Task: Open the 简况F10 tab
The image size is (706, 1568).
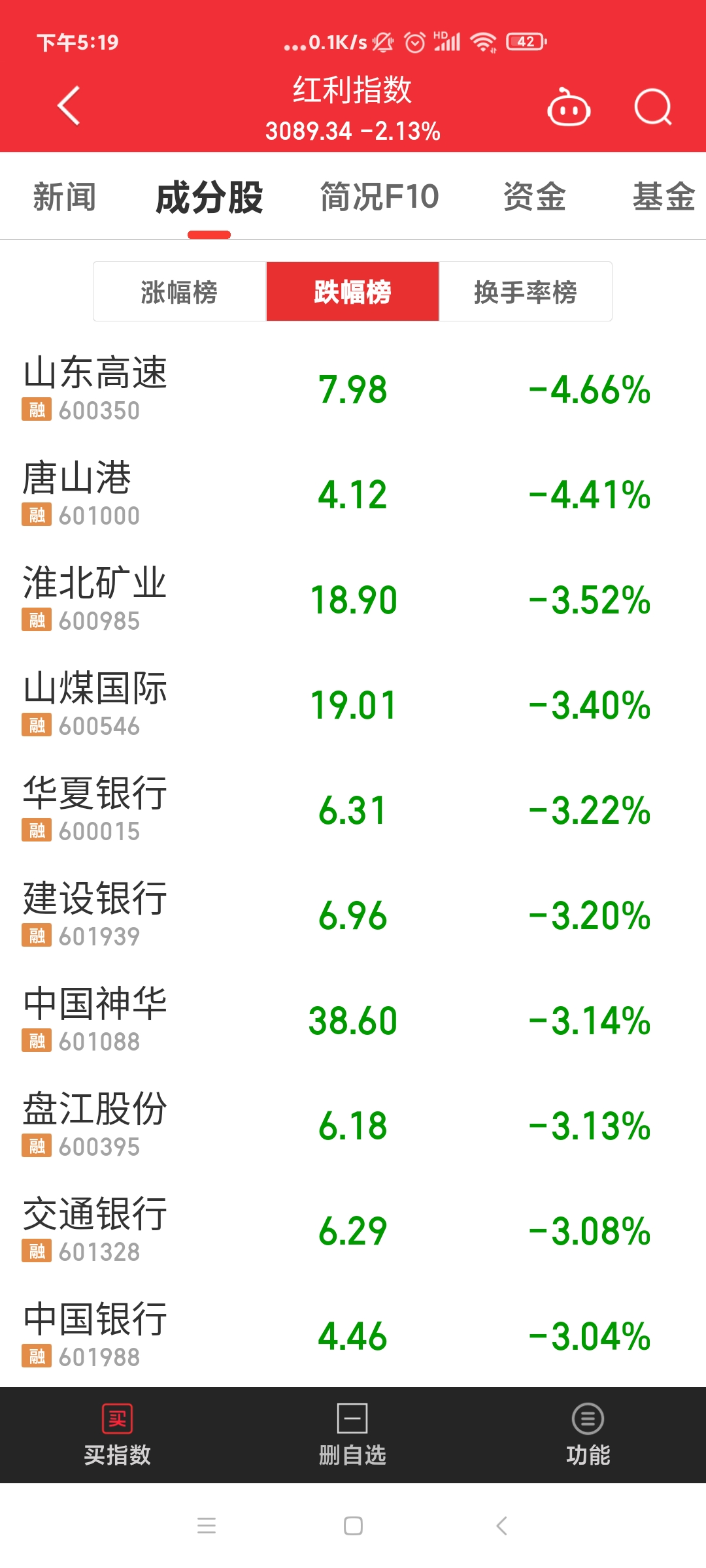Action: coord(379,197)
